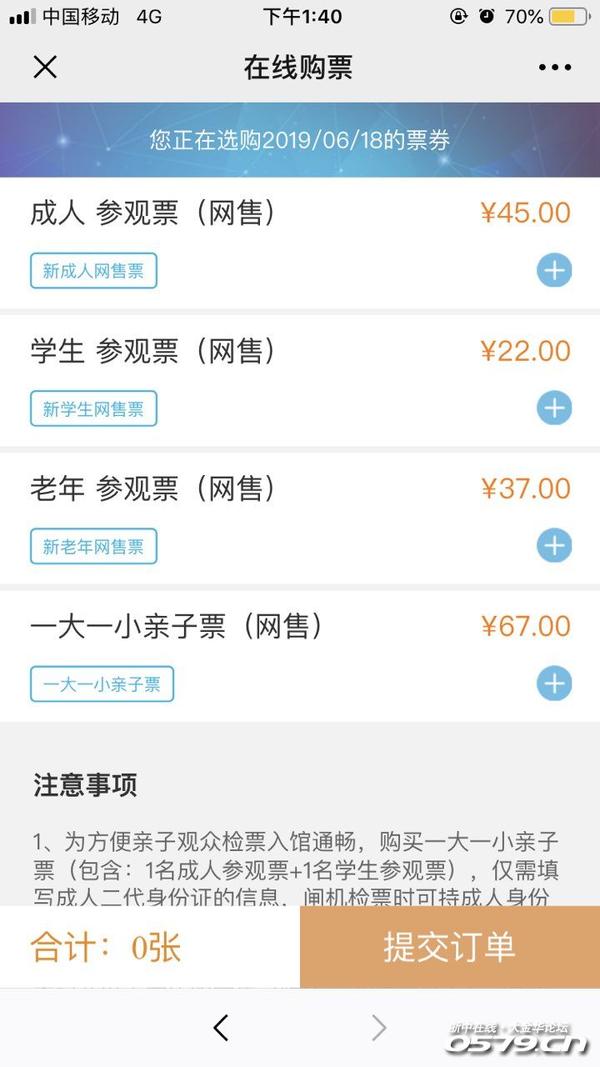Go back to the previous web page
The height and width of the screenshot is (1067, 600).
point(221,1027)
